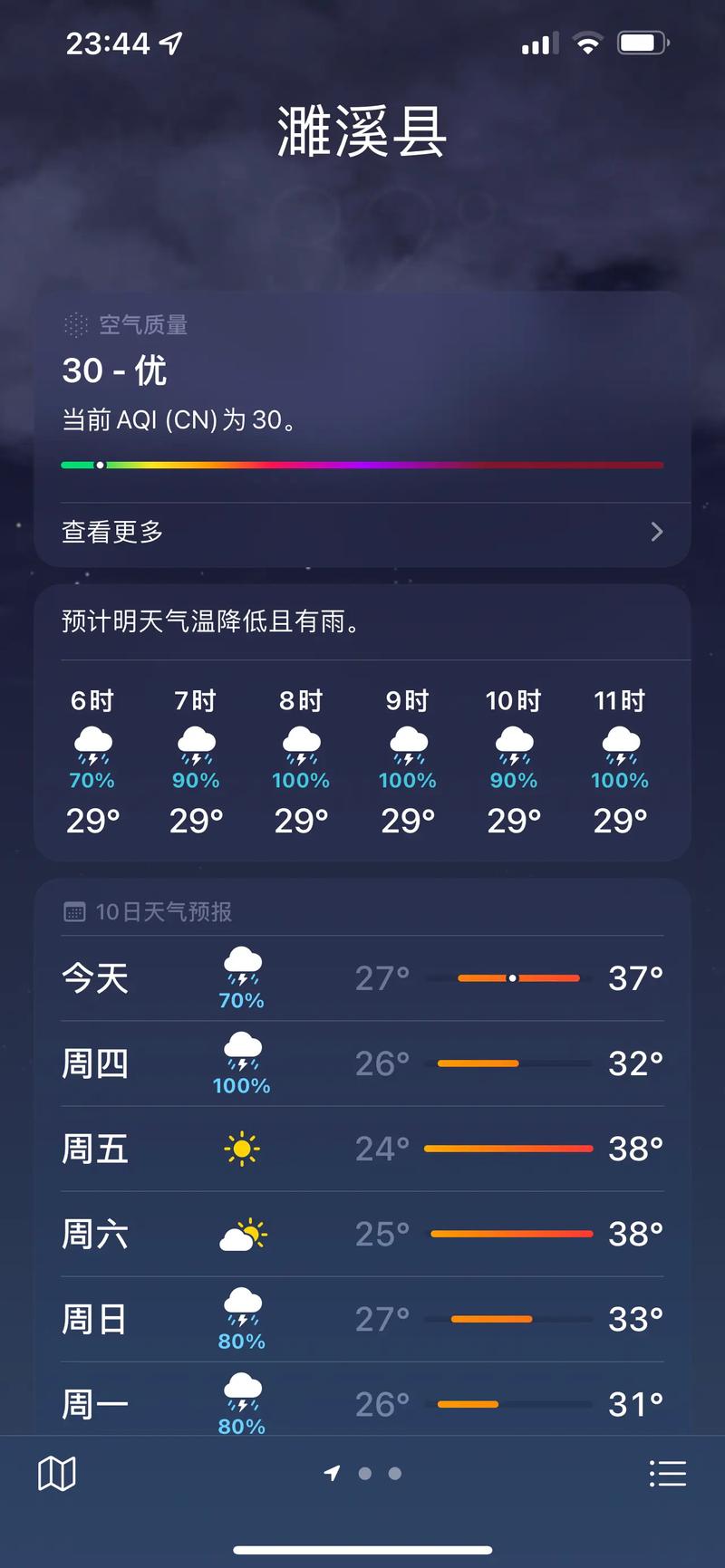
Task: Tap the thunderstorm icon for 6时
Action: [x=92, y=745]
